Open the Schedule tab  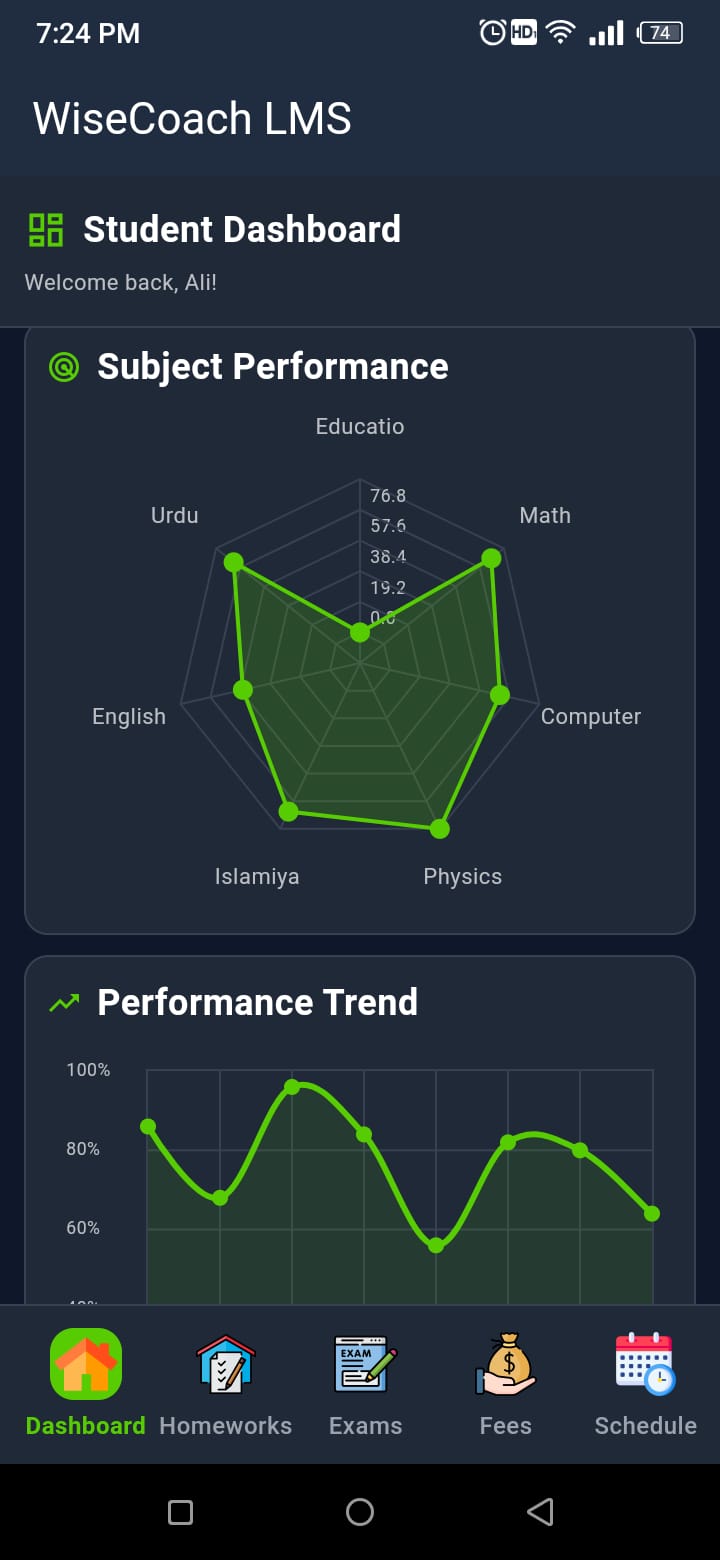pyautogui.click(x=645, y=1384)
